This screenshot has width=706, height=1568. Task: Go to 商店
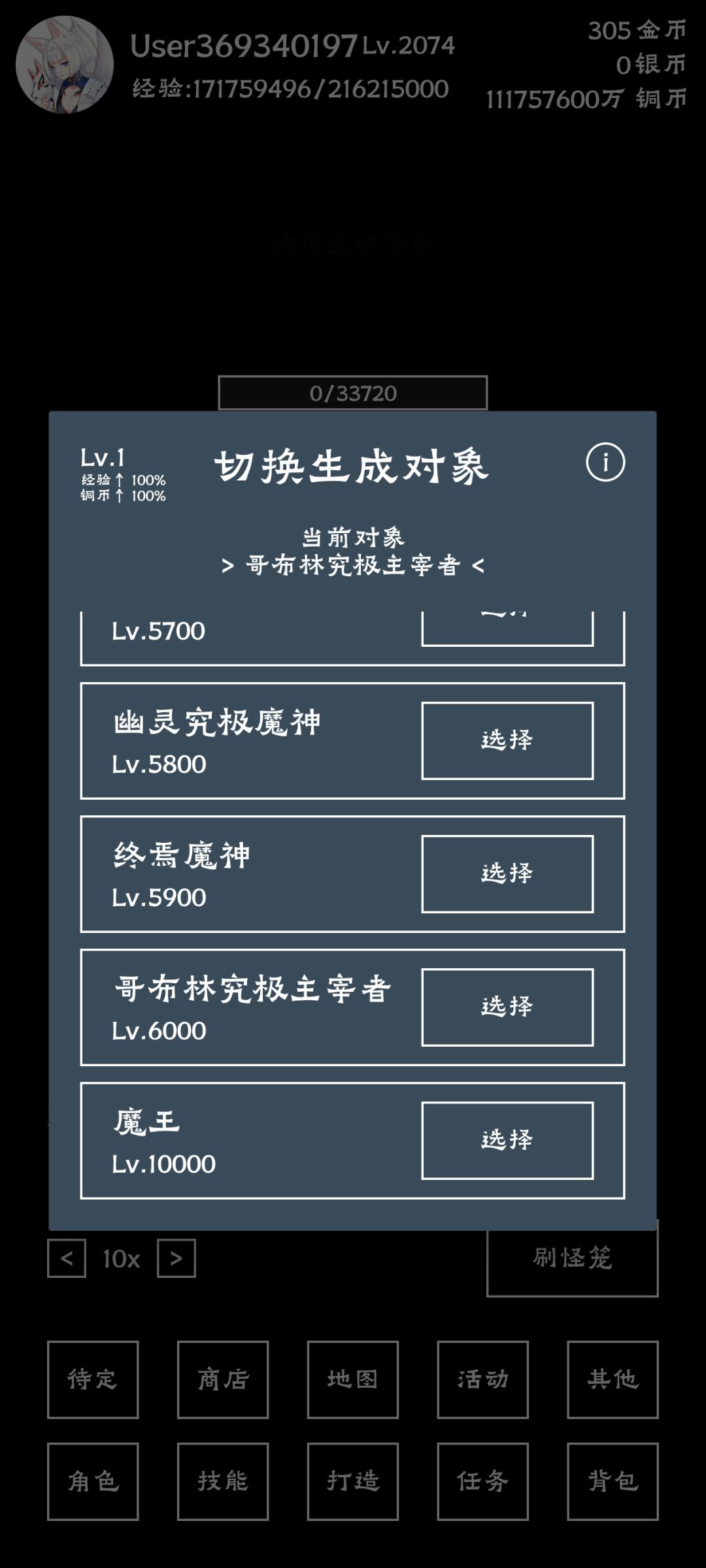click(223, 1379)
